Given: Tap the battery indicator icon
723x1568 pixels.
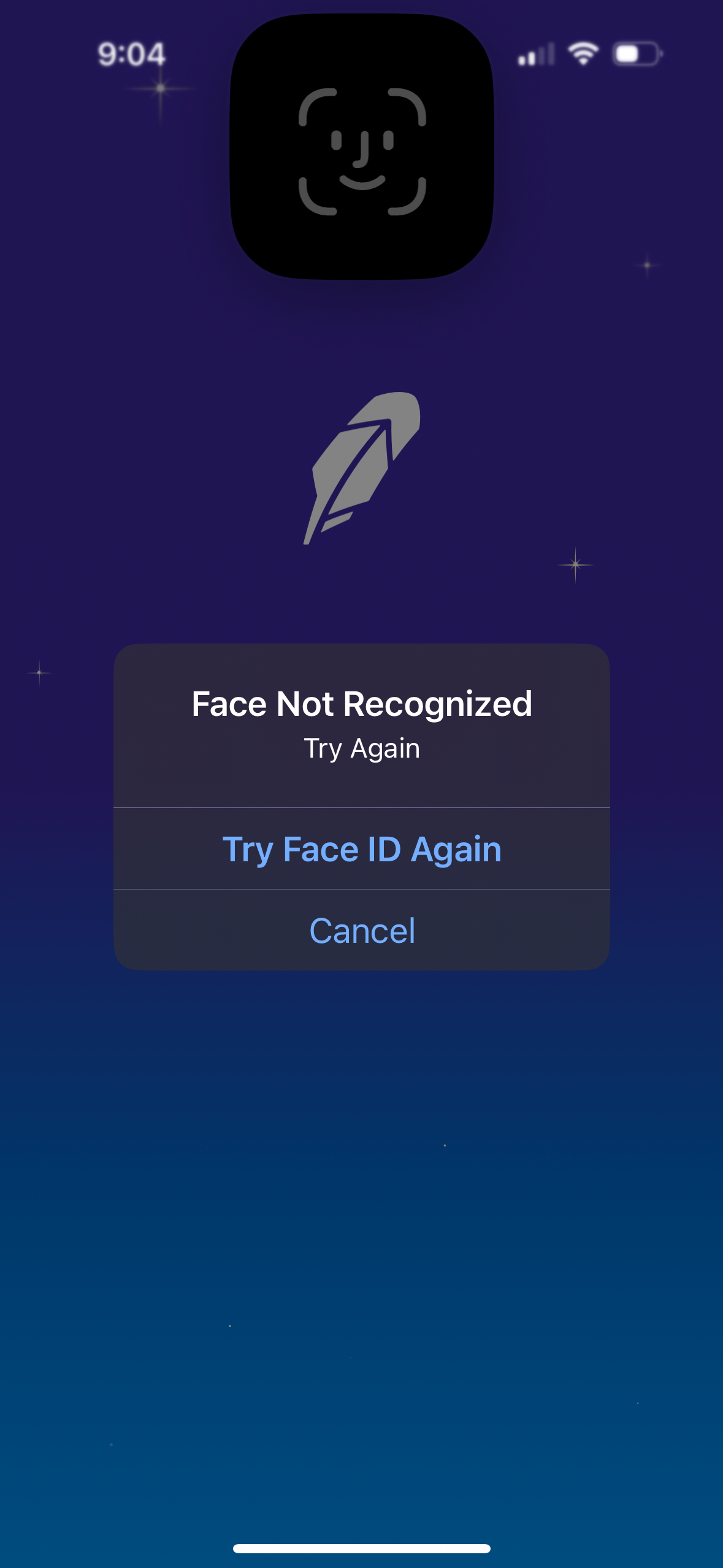Looking at the screenshot, I should tap(635, 54).
